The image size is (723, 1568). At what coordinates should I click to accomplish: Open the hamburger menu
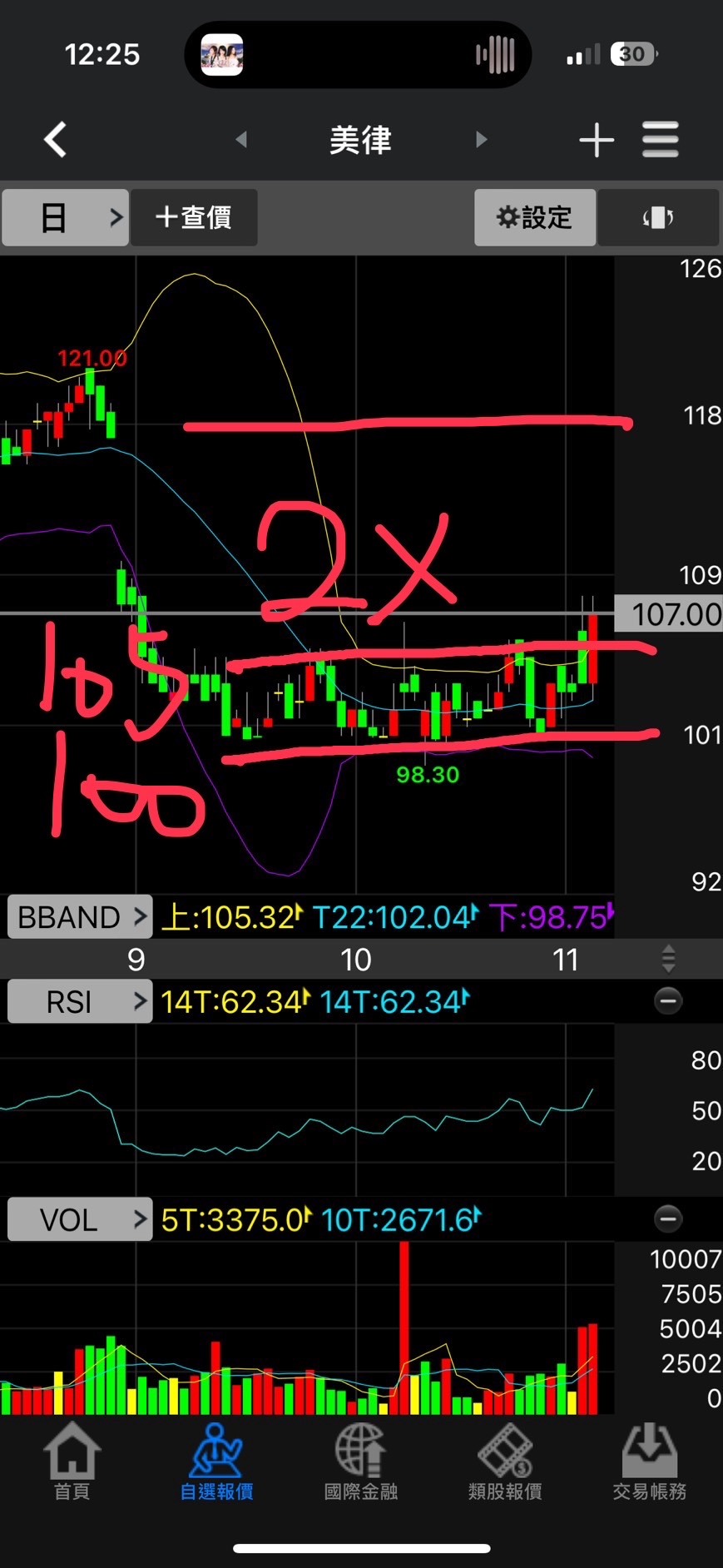[660, 139]
